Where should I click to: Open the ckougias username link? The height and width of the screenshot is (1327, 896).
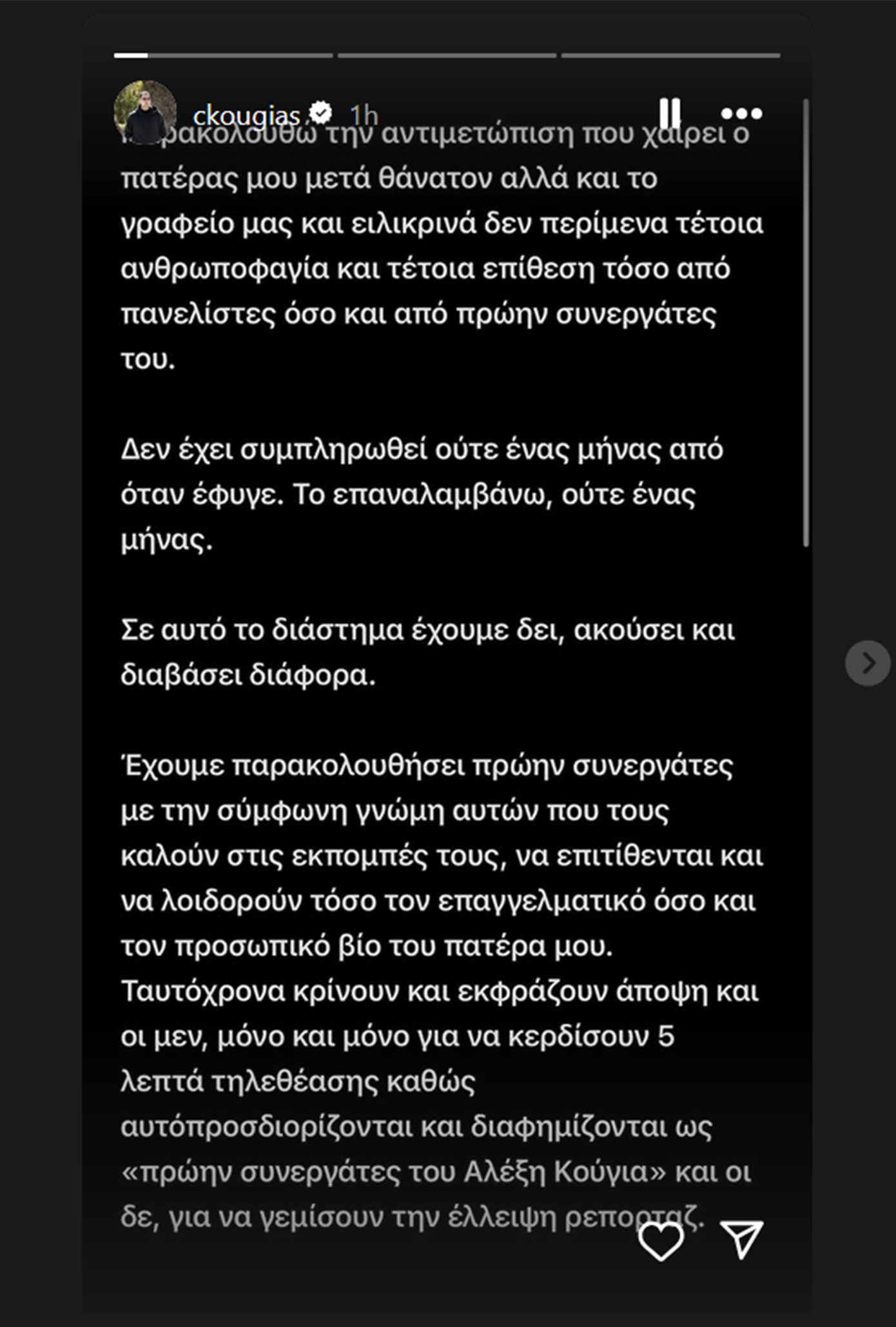(x=246, y=116)
